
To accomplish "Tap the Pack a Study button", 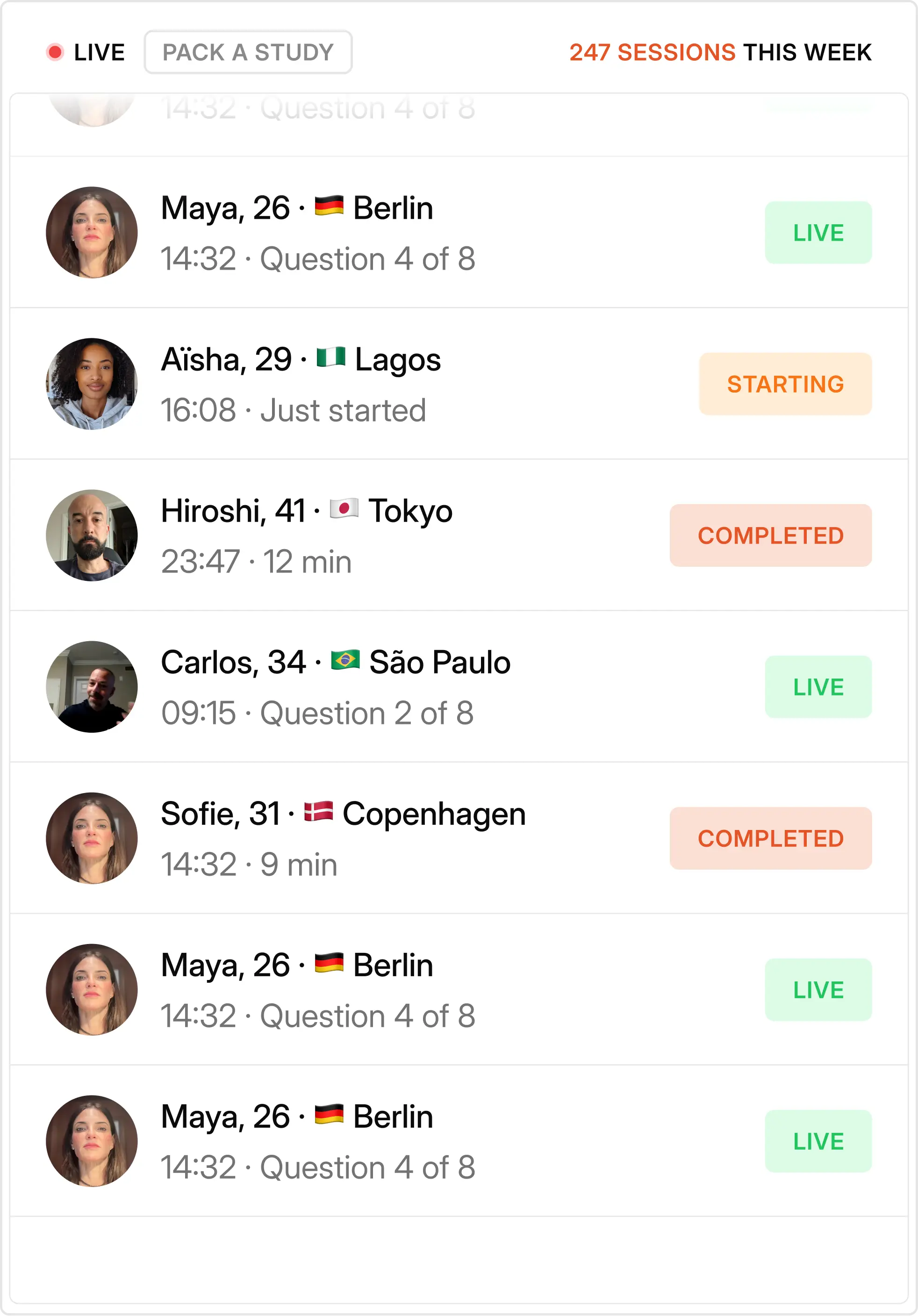I will 248,52.
